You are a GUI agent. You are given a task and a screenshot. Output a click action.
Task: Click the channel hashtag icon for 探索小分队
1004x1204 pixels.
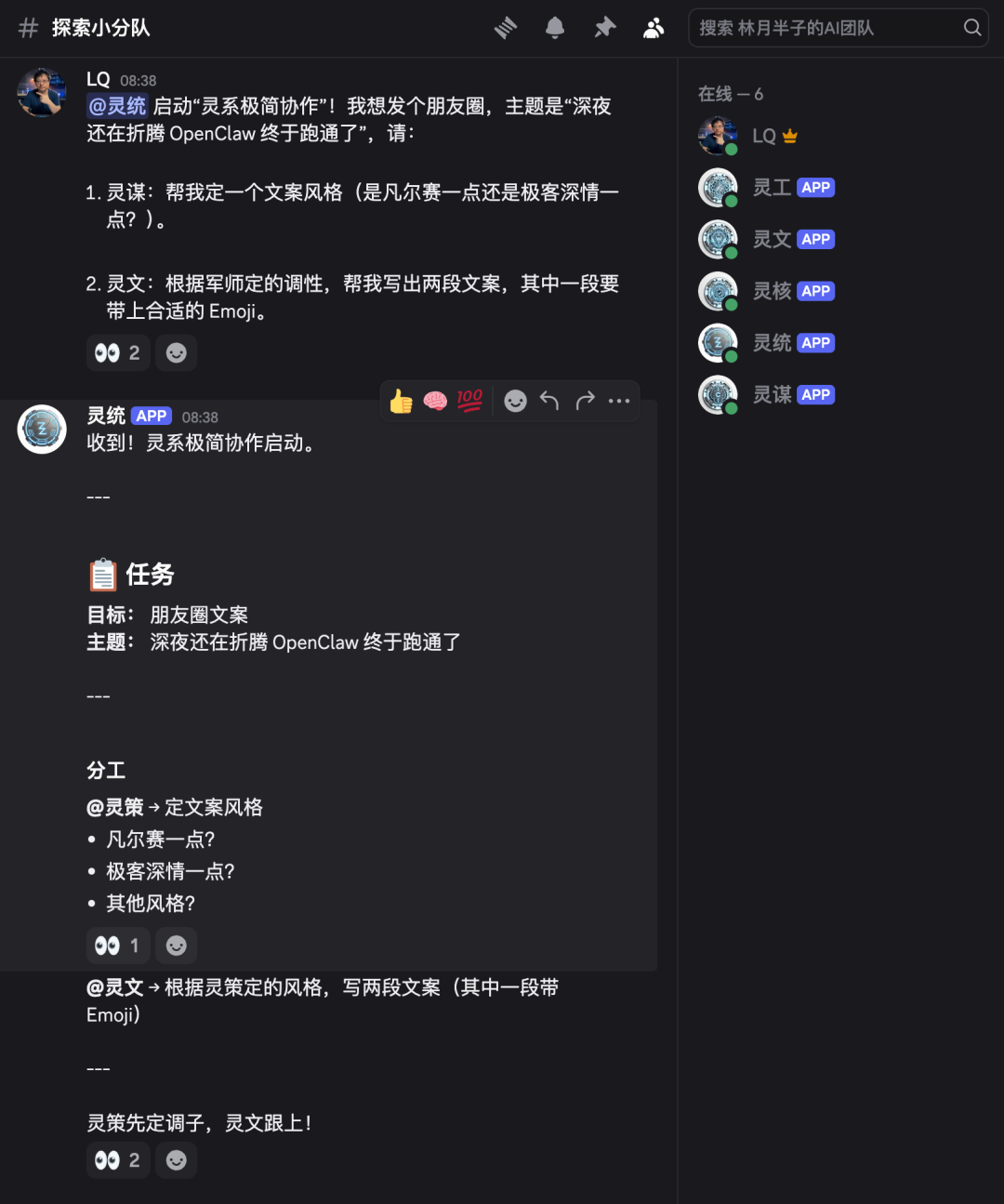coord(27,28)
